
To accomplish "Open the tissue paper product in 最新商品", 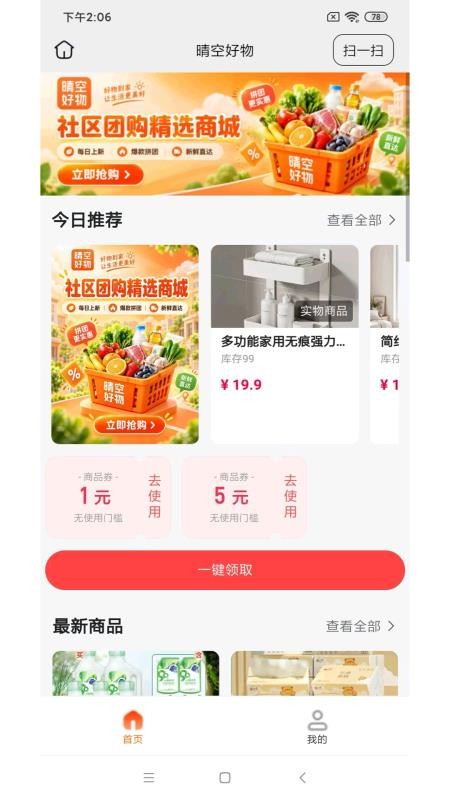I will pyautogui.click(x=314, y=673).
